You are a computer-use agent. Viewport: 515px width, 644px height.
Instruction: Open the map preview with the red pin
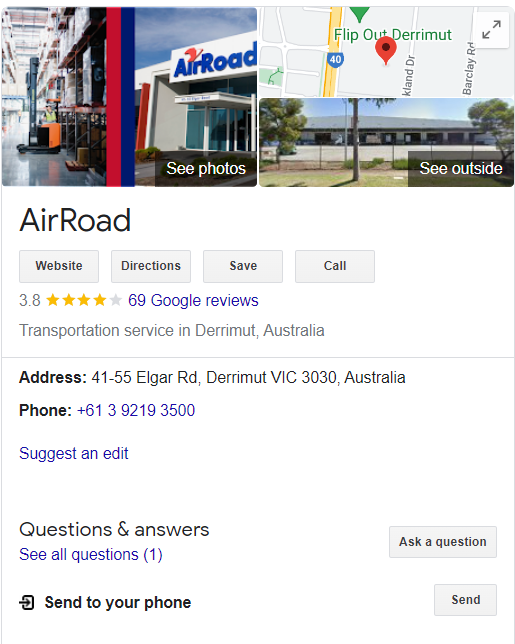(x=366, y=52)
